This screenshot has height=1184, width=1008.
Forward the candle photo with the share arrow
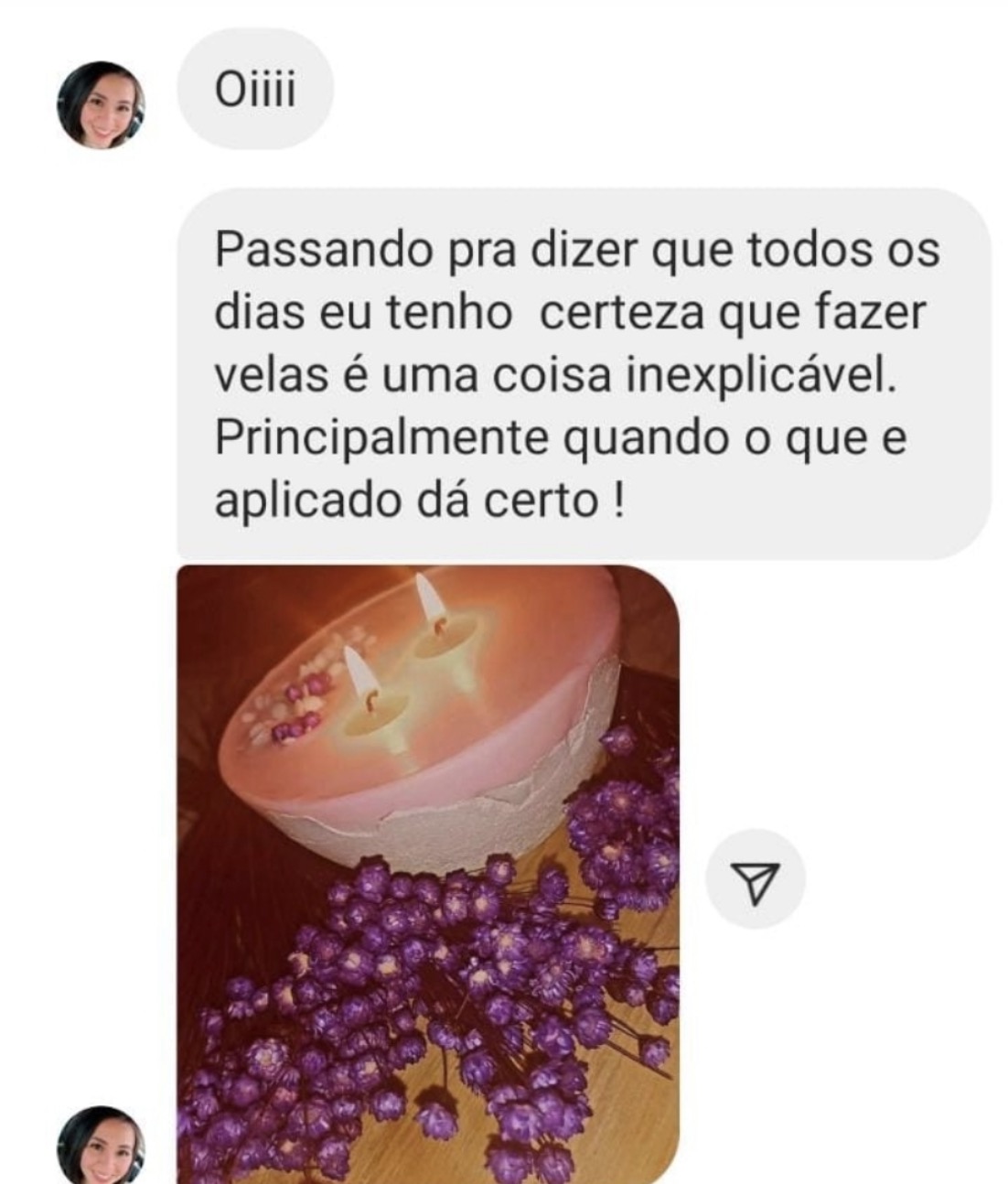pyautogui.click(x=756, y=882)
